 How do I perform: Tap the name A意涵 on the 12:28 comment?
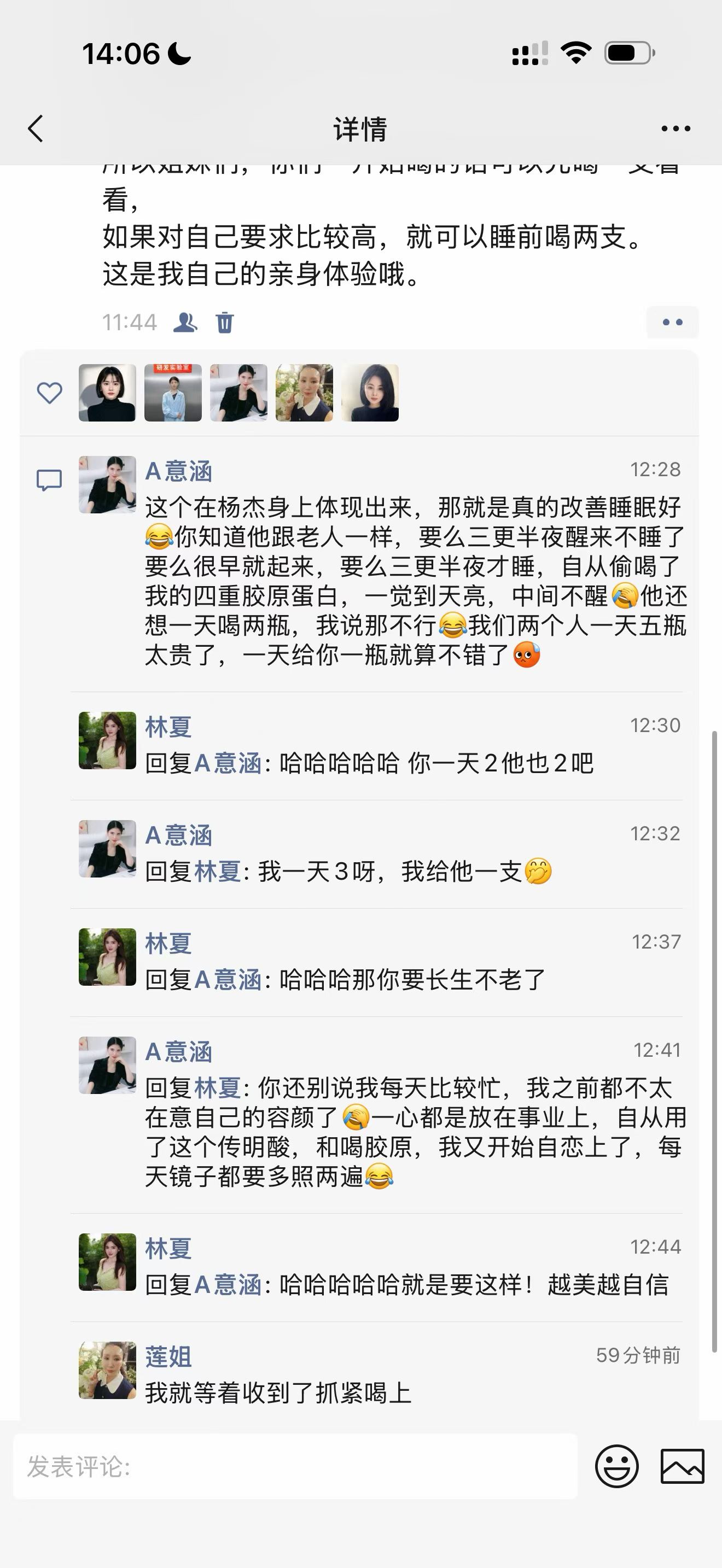[178, 471]
